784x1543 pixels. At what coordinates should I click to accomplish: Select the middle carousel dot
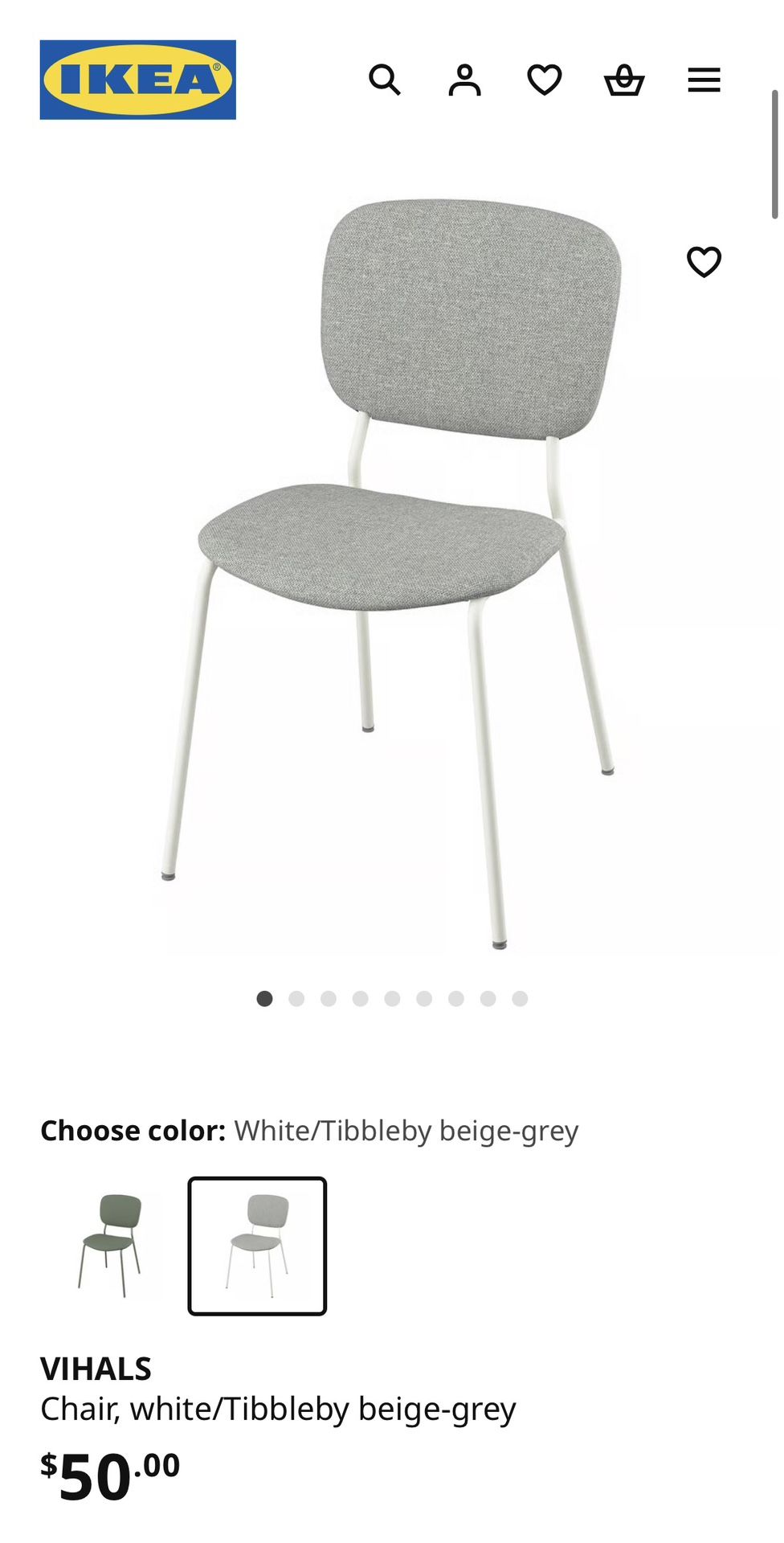(394, 999)
